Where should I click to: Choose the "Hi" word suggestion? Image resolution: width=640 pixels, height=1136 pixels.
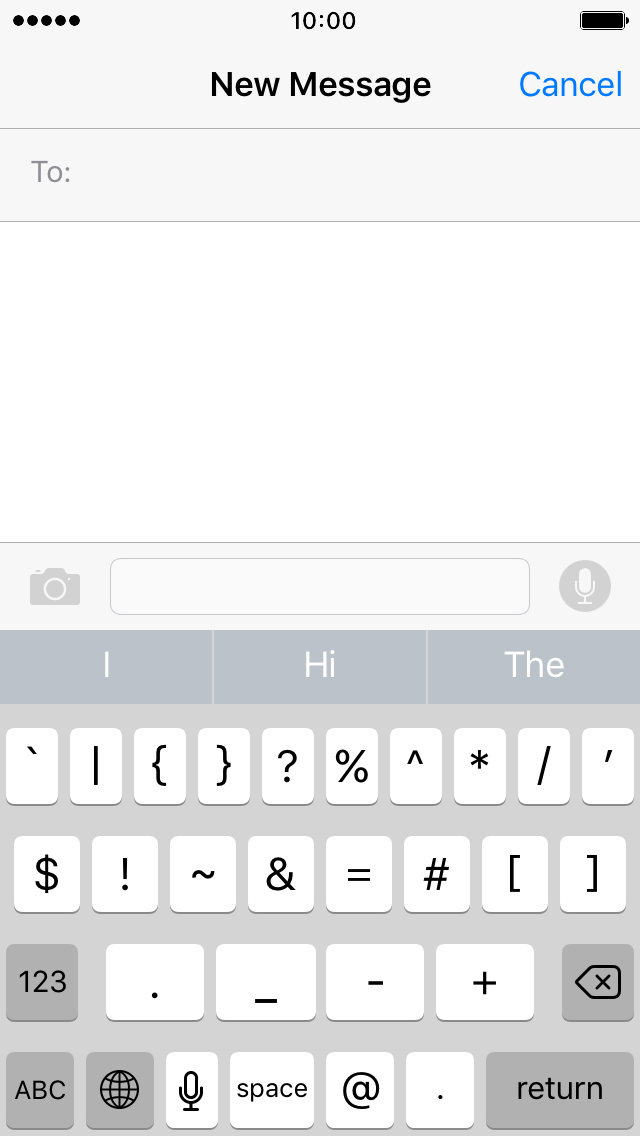[x=320, y=666]
